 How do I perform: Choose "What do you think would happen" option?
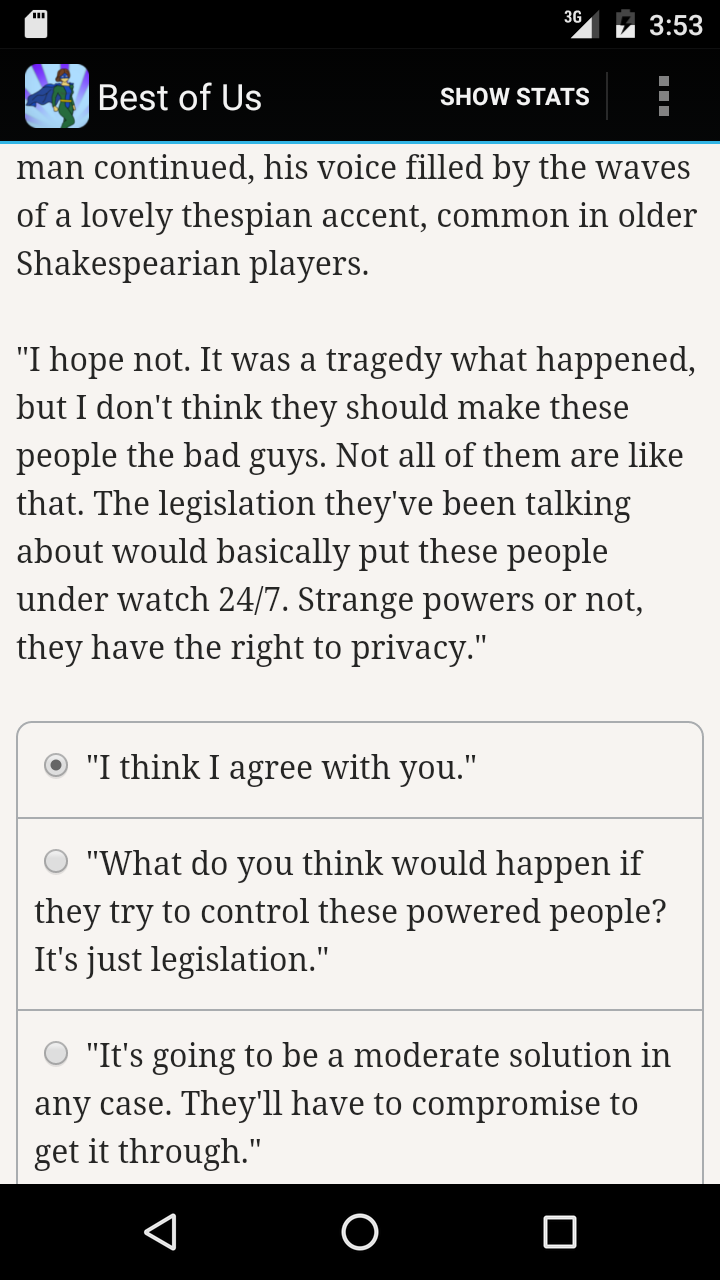pos(57,861)
